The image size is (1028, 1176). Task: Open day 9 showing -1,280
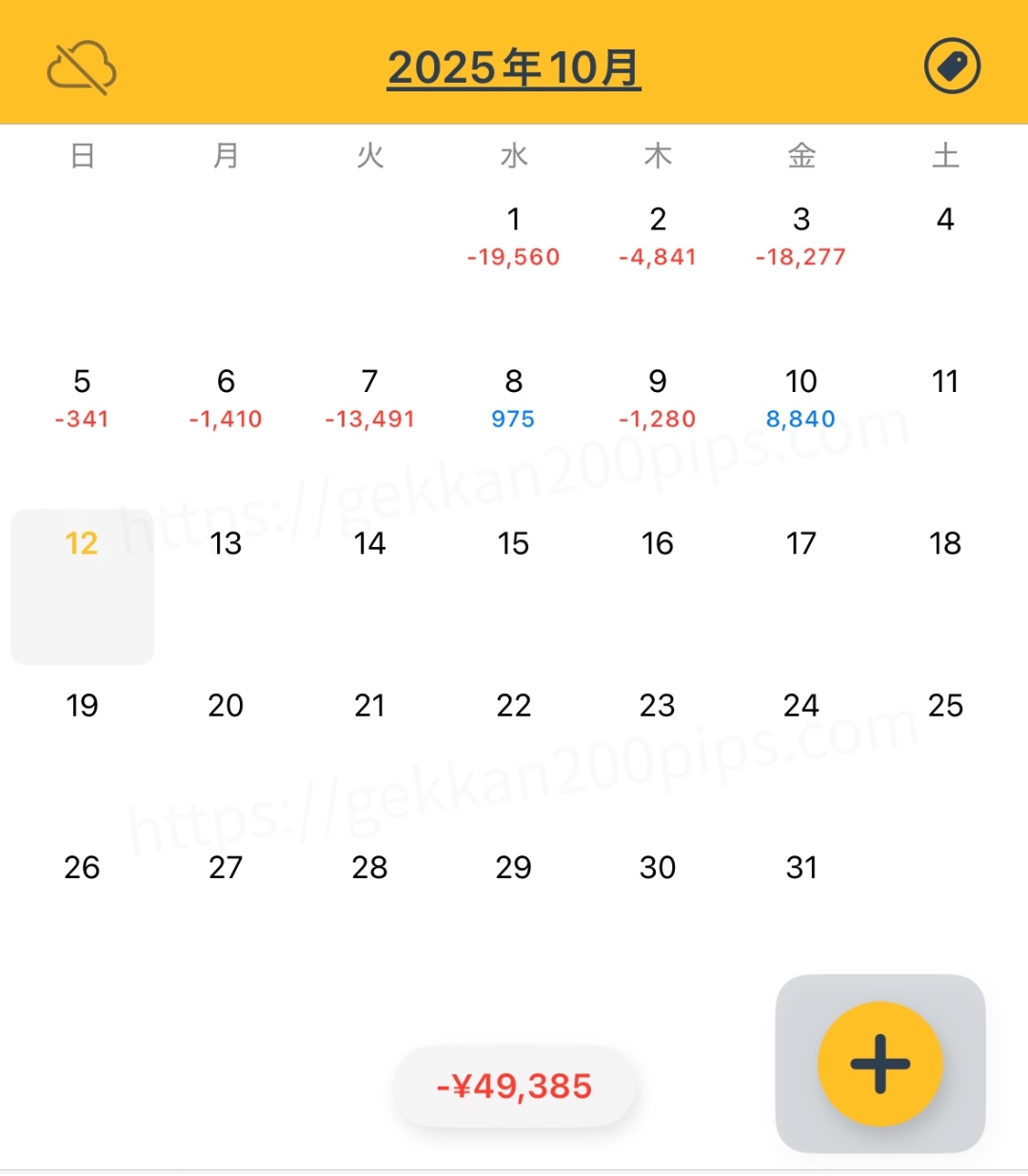[x=658, y=398]
